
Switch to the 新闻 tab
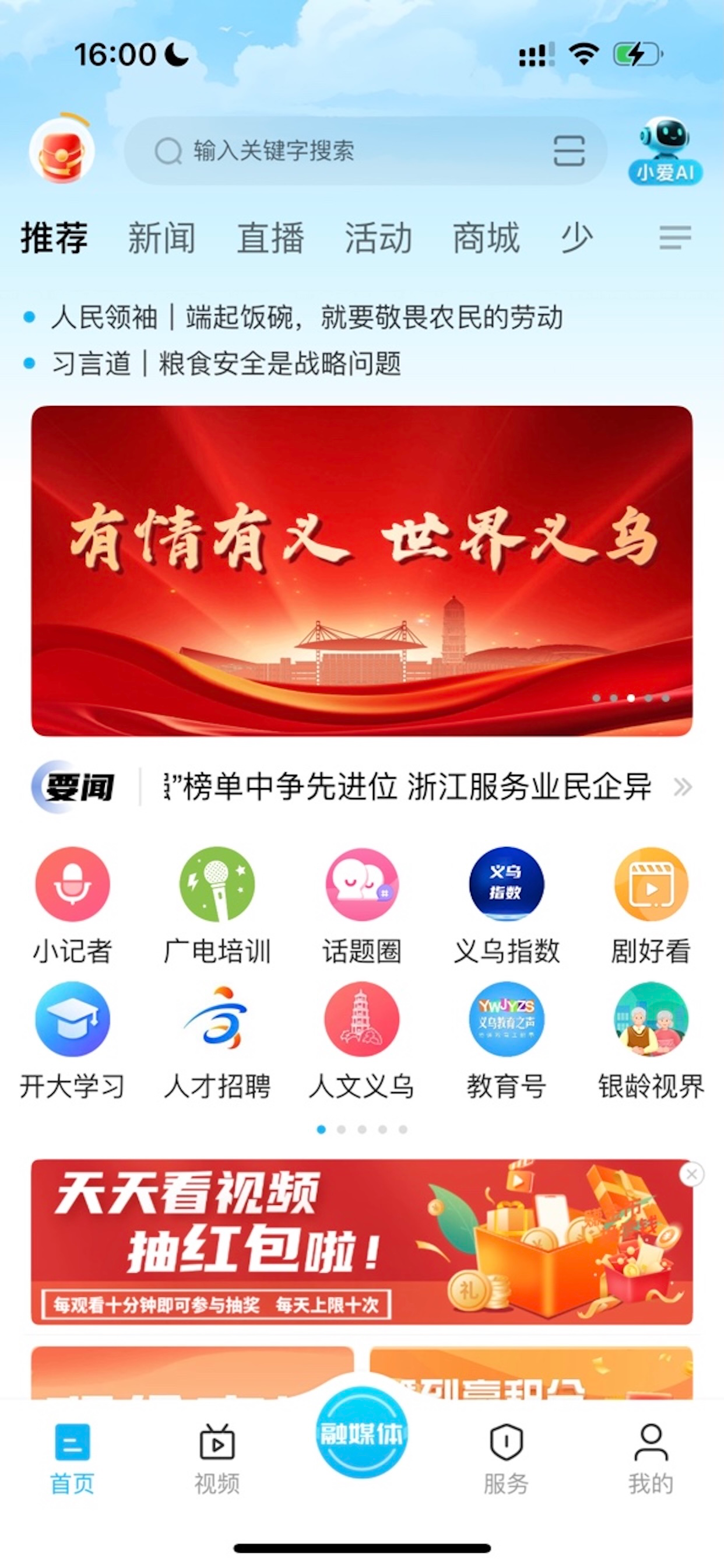click(160, 239)
